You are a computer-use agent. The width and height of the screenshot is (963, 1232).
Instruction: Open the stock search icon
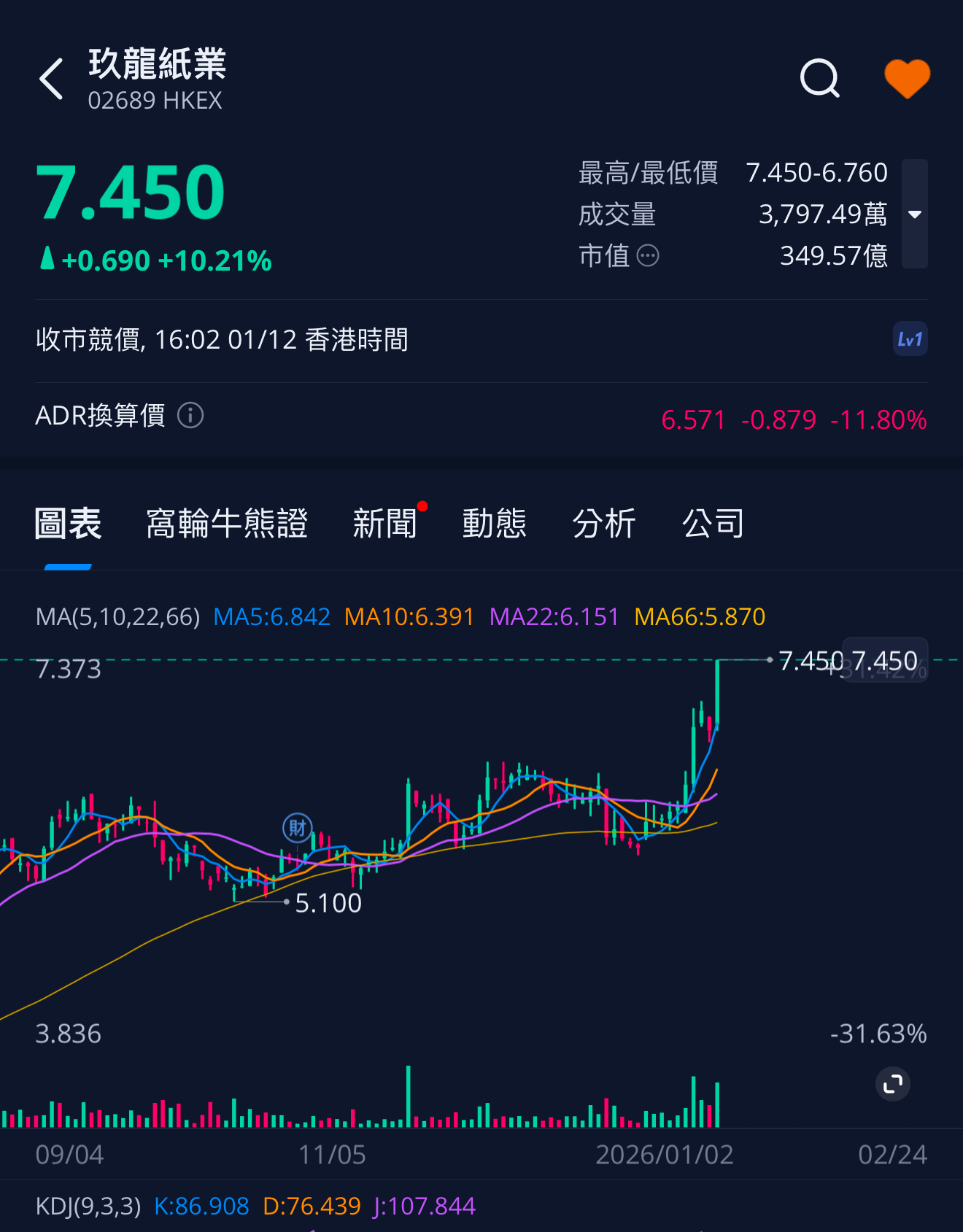tap(820, 78)
